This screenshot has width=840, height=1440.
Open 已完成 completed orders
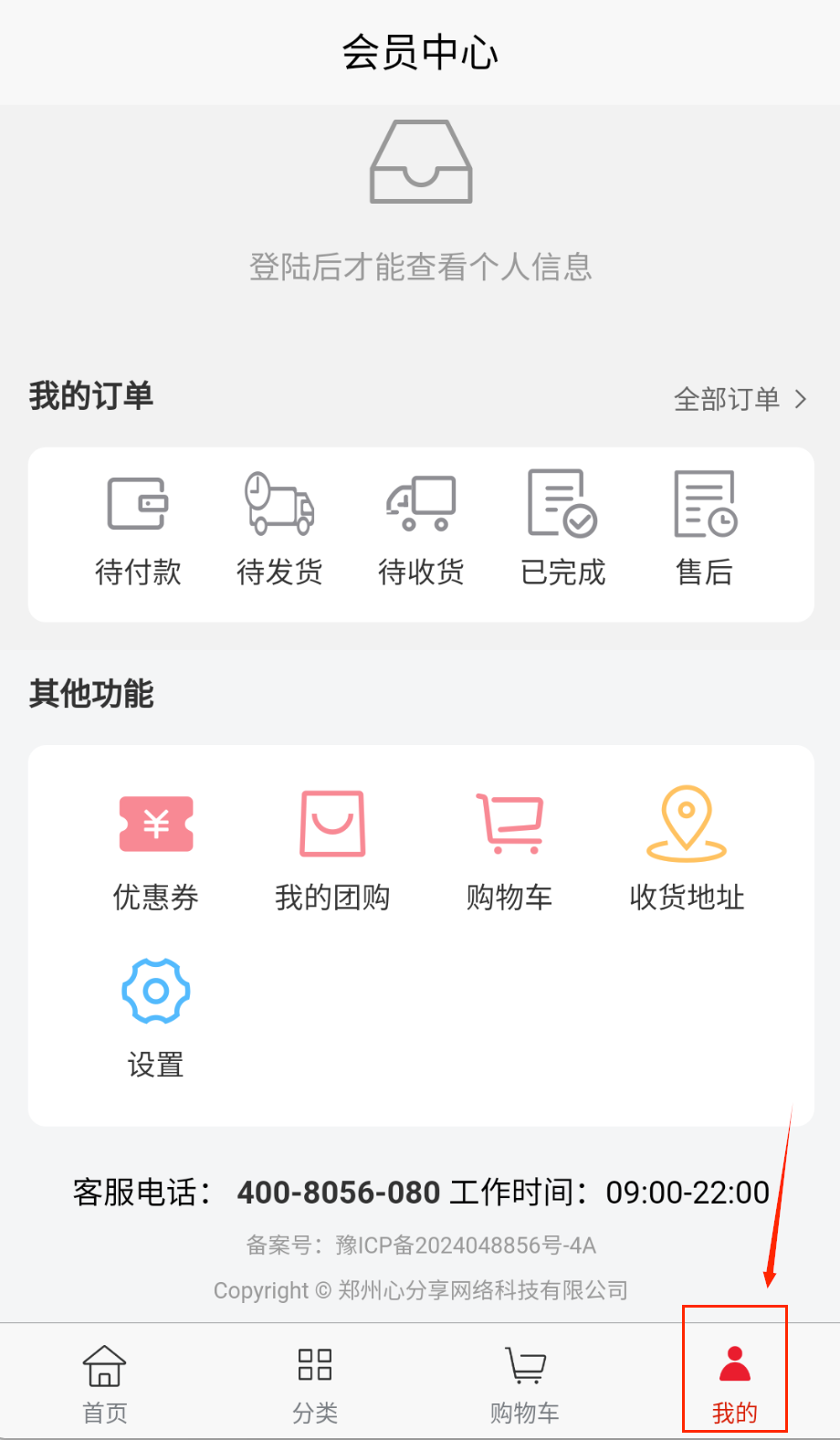click(x=562, y=527)
